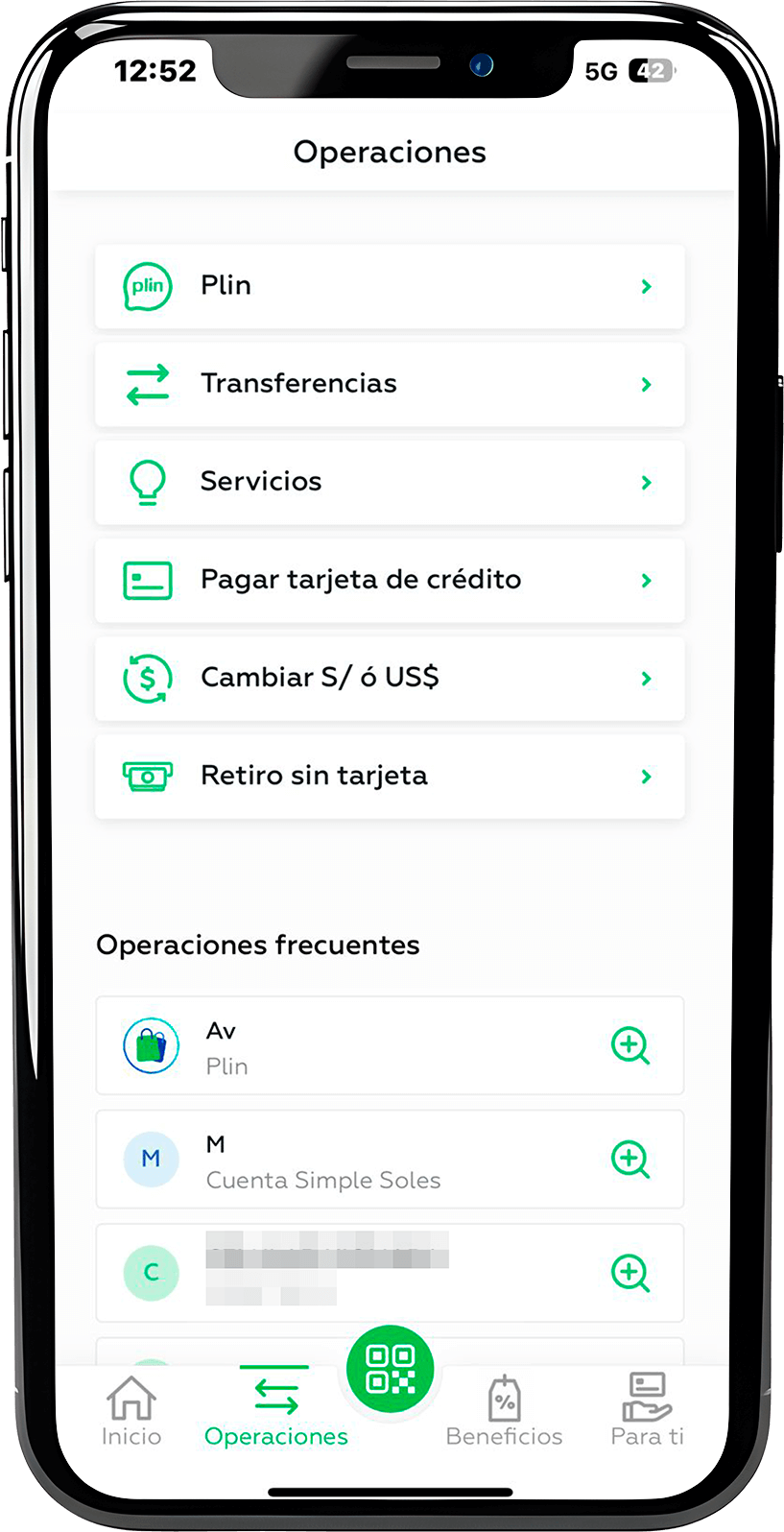Open Cambiar S/ ó US$
This screenshot has width=784, height=1532.
coord(390,678)
